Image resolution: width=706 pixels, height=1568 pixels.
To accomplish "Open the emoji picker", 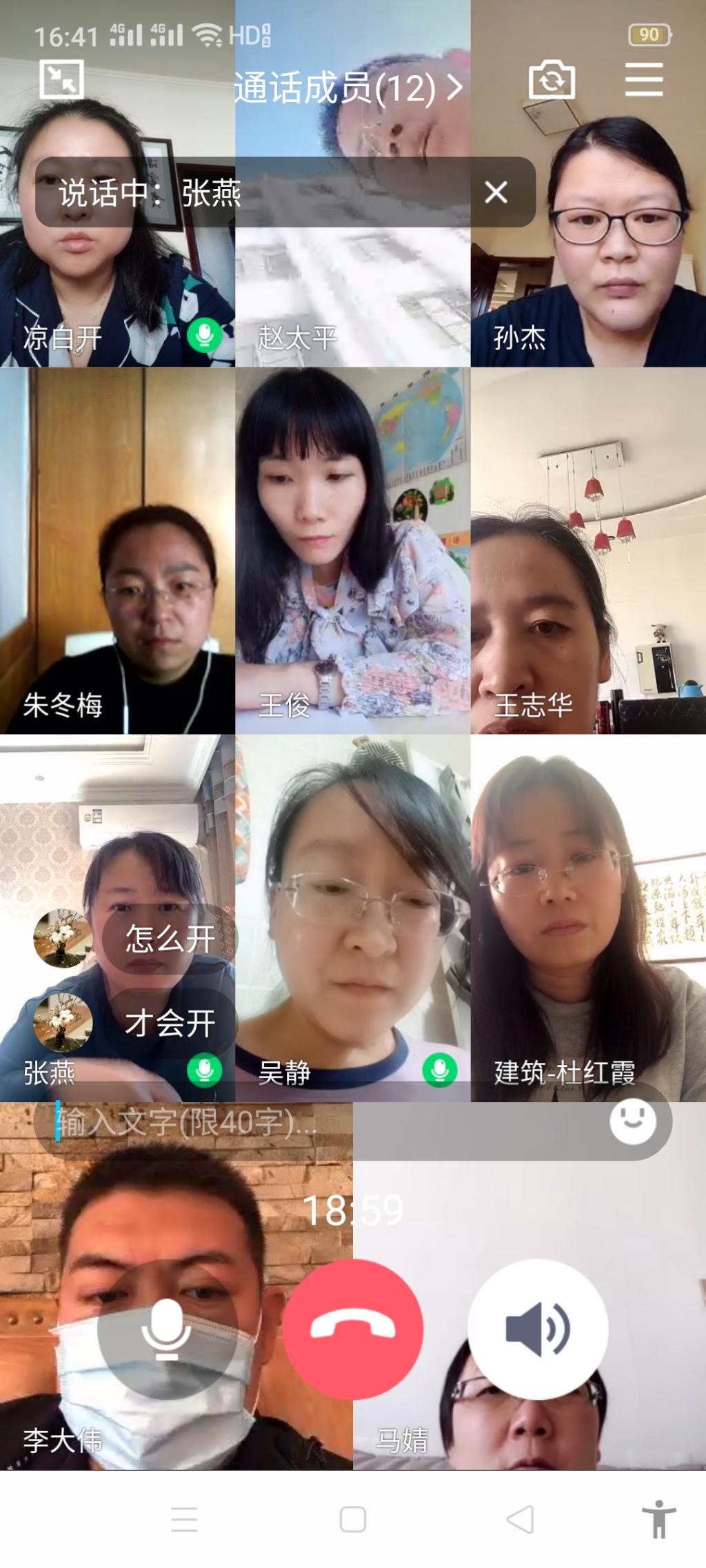I will point(632,1121).
